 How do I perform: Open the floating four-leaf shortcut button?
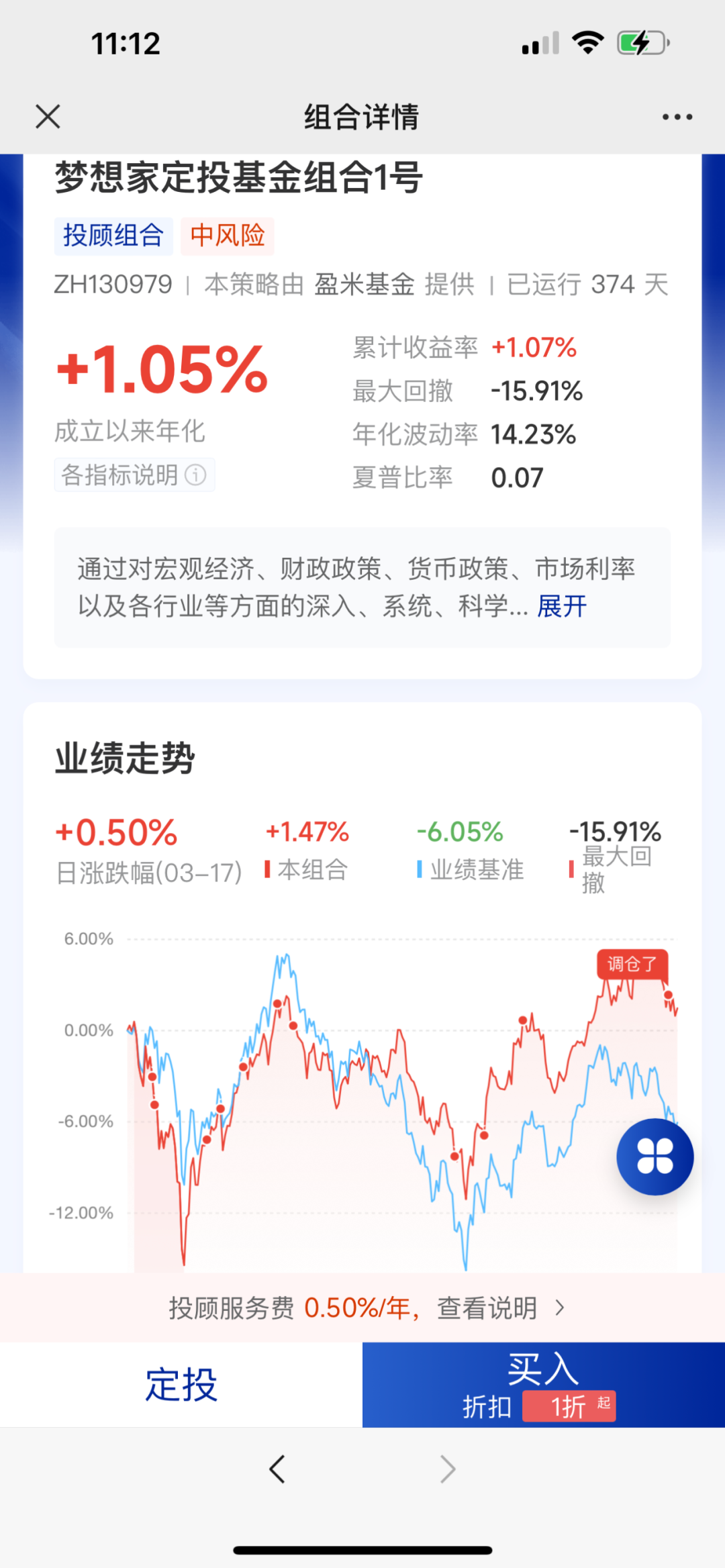click(655, 1156)
